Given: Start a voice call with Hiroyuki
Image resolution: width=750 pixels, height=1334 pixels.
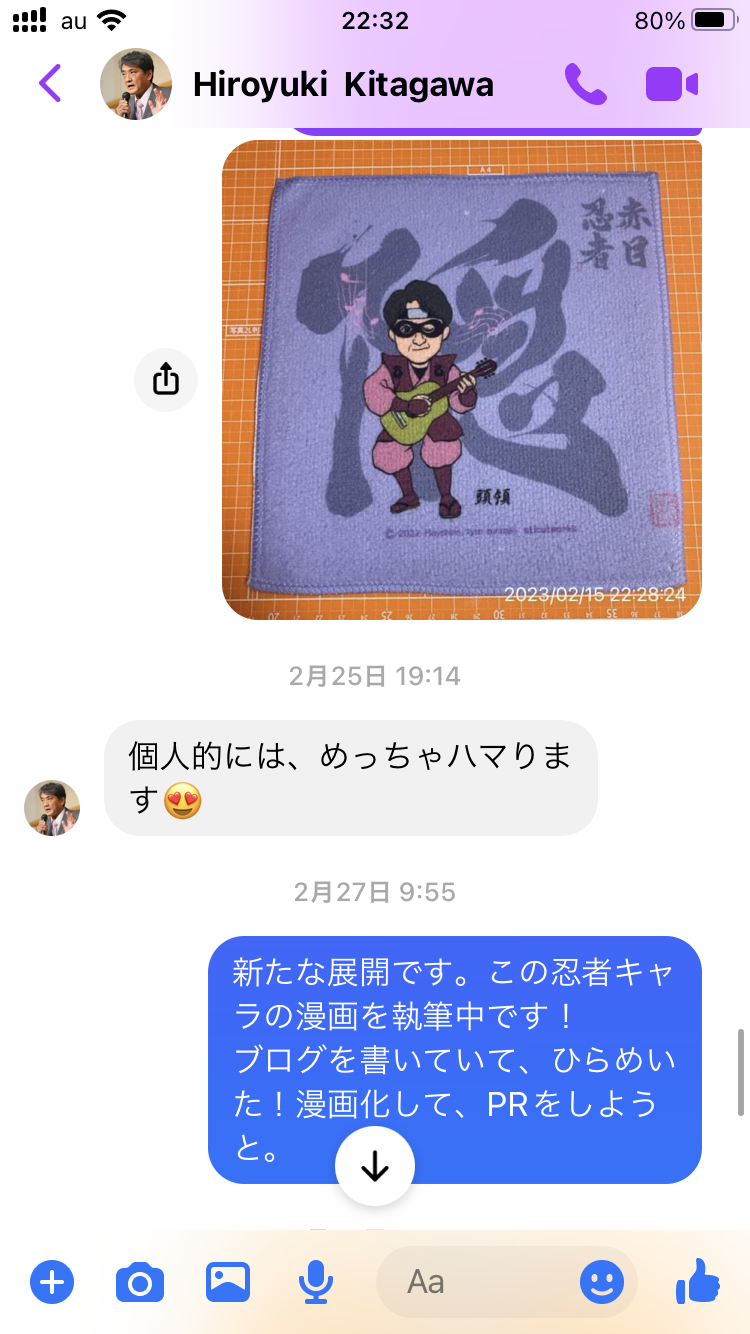Looking at the screenshot, I should (x=585, y=85).
